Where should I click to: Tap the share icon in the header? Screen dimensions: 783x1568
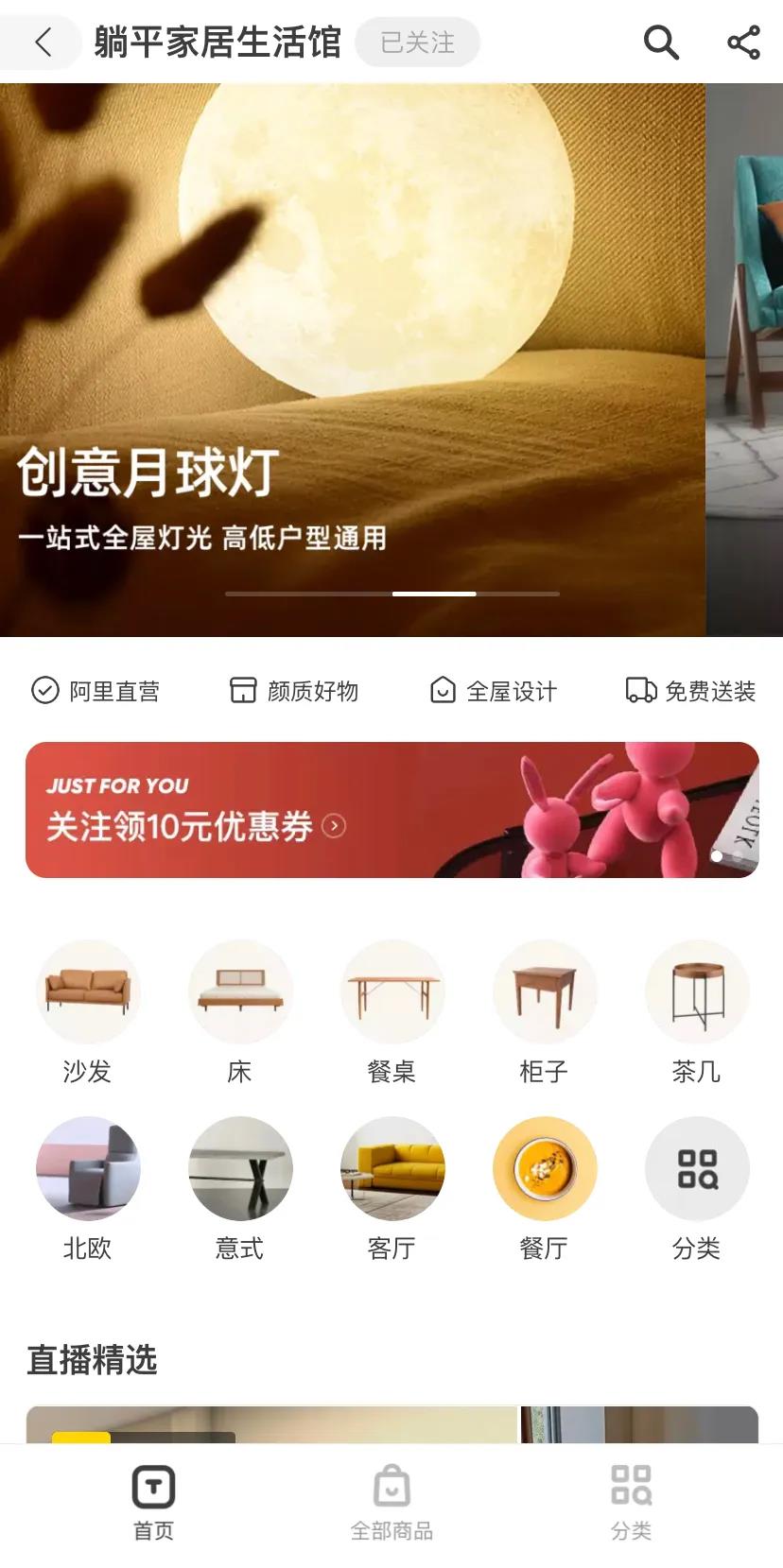tap(743, 43)
